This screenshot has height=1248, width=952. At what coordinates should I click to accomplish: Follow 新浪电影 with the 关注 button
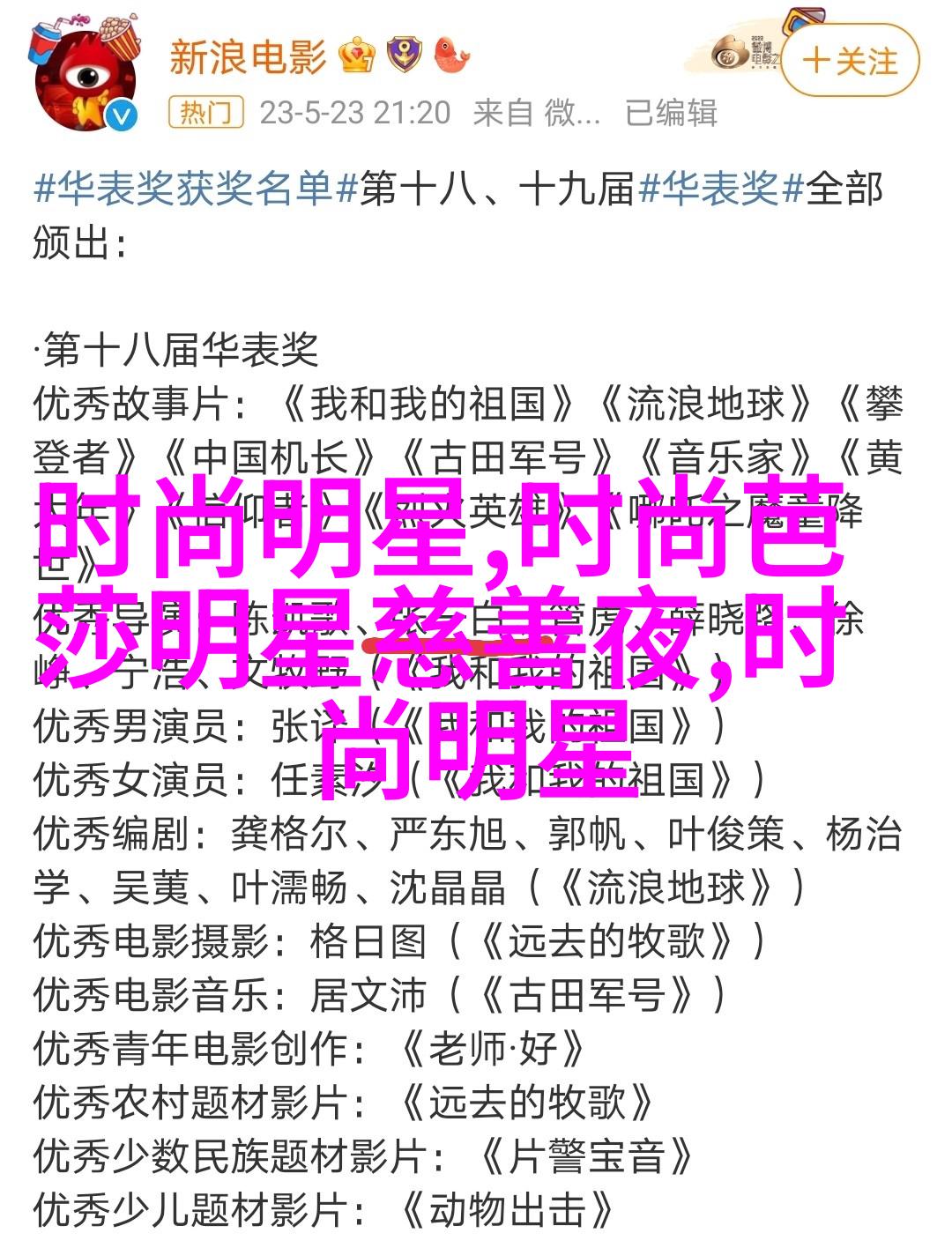(x=850, y=61)
